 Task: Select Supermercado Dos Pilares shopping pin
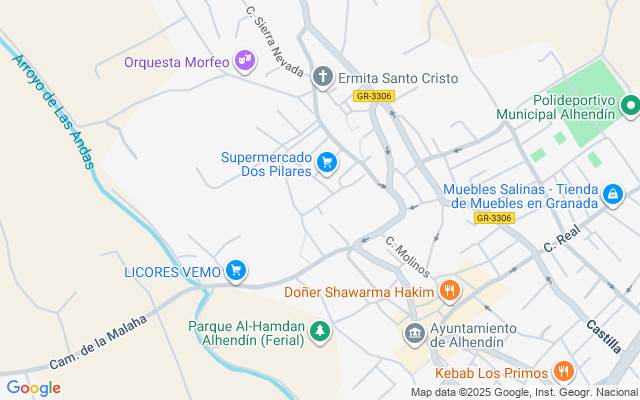point(327,163)
